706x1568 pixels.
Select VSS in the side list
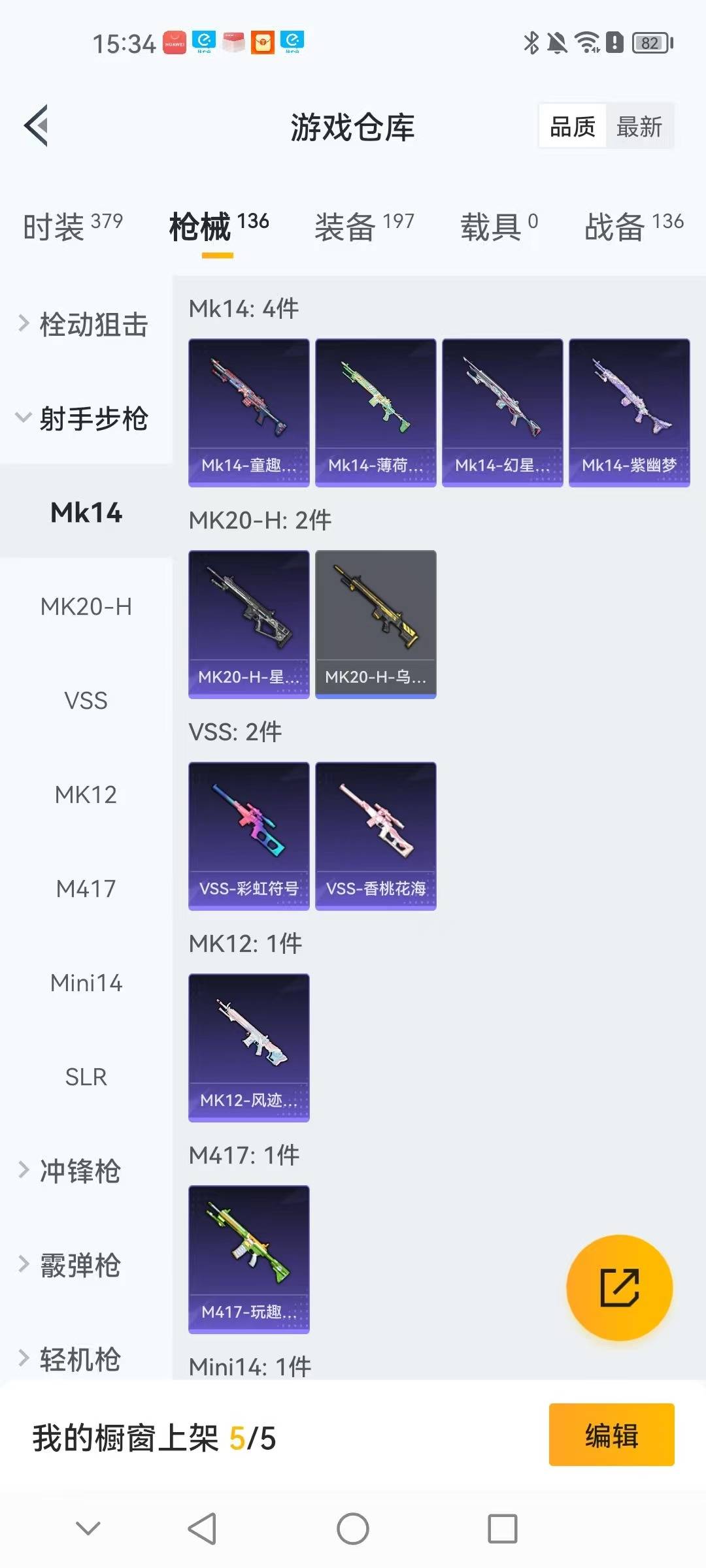(x=86, y=700)
